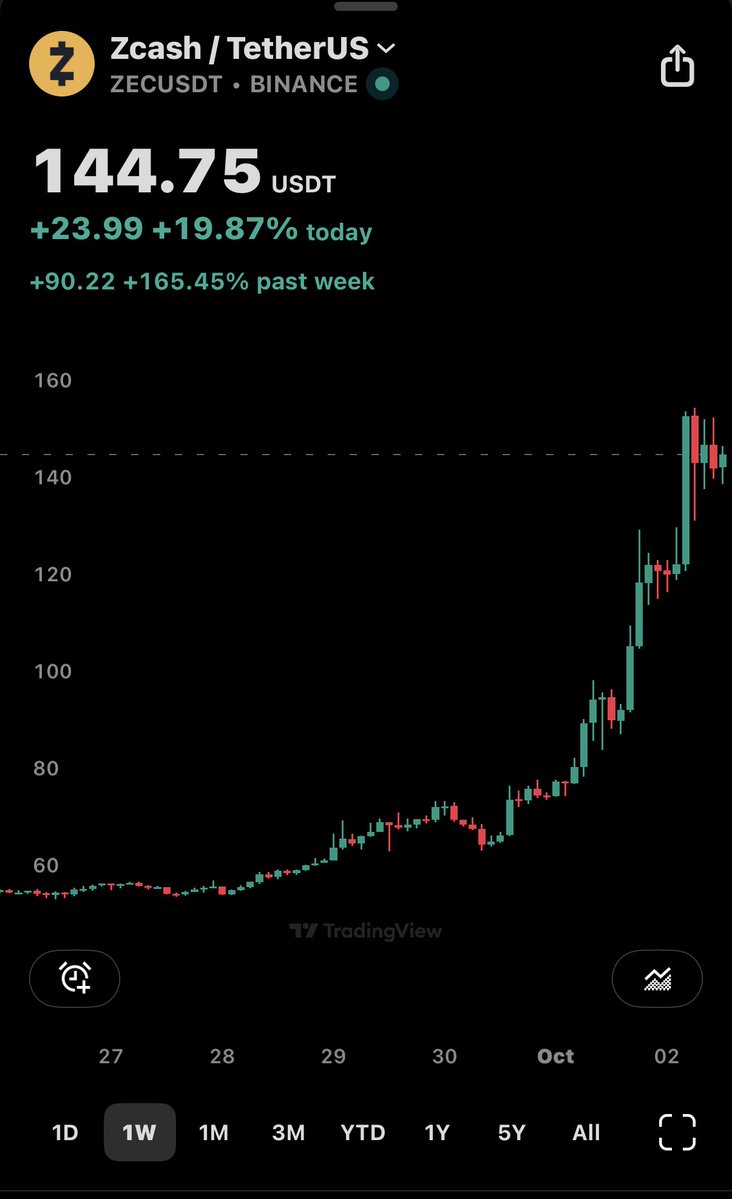
Task: Add a price alert with the alarm icon
Action: point(75,978)
